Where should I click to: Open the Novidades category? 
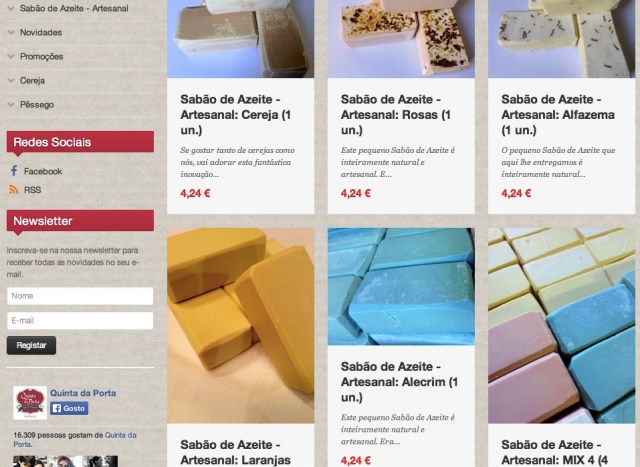click(x=40, y=33)
